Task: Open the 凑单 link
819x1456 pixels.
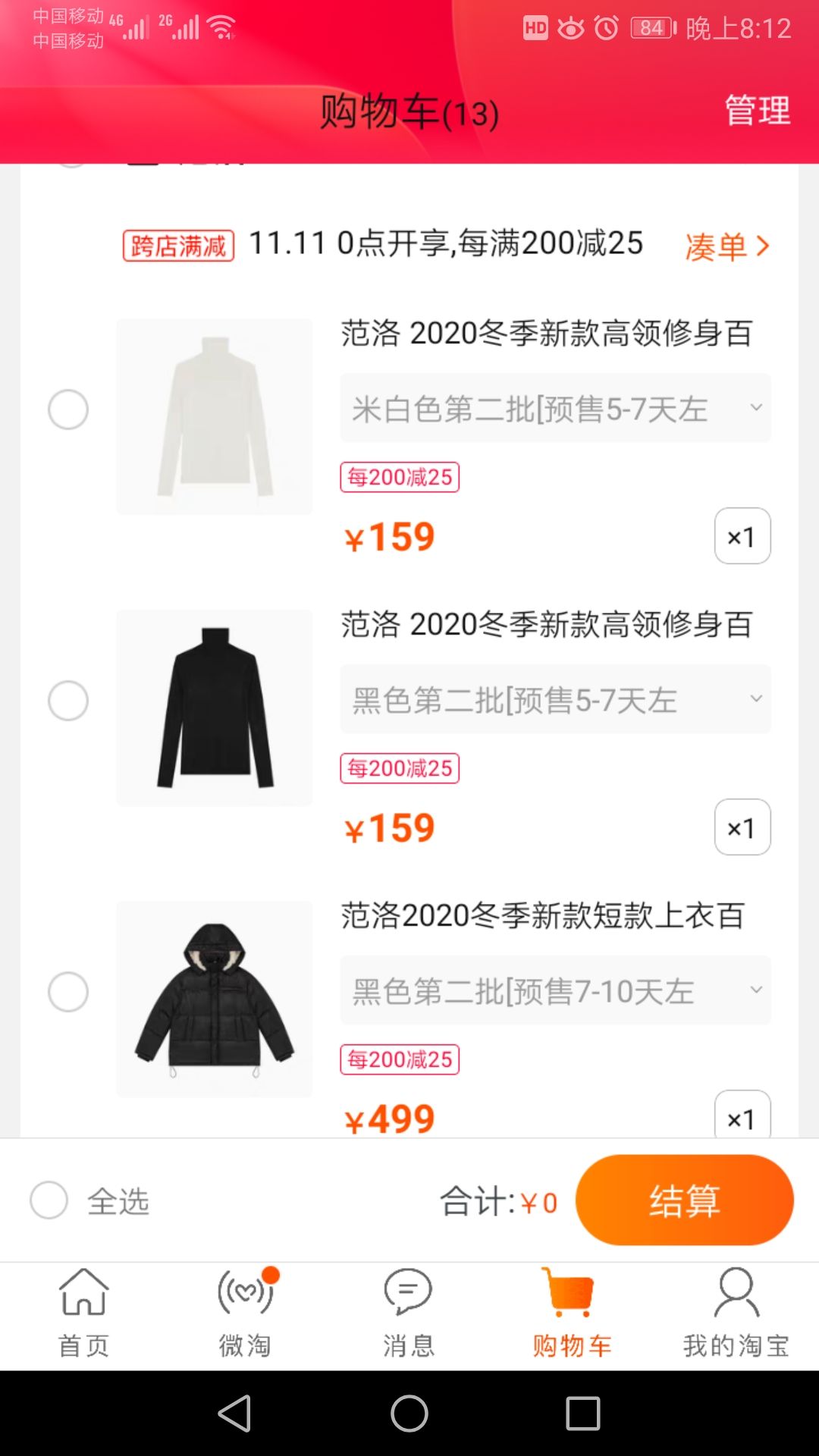Action: pos(727,246)
